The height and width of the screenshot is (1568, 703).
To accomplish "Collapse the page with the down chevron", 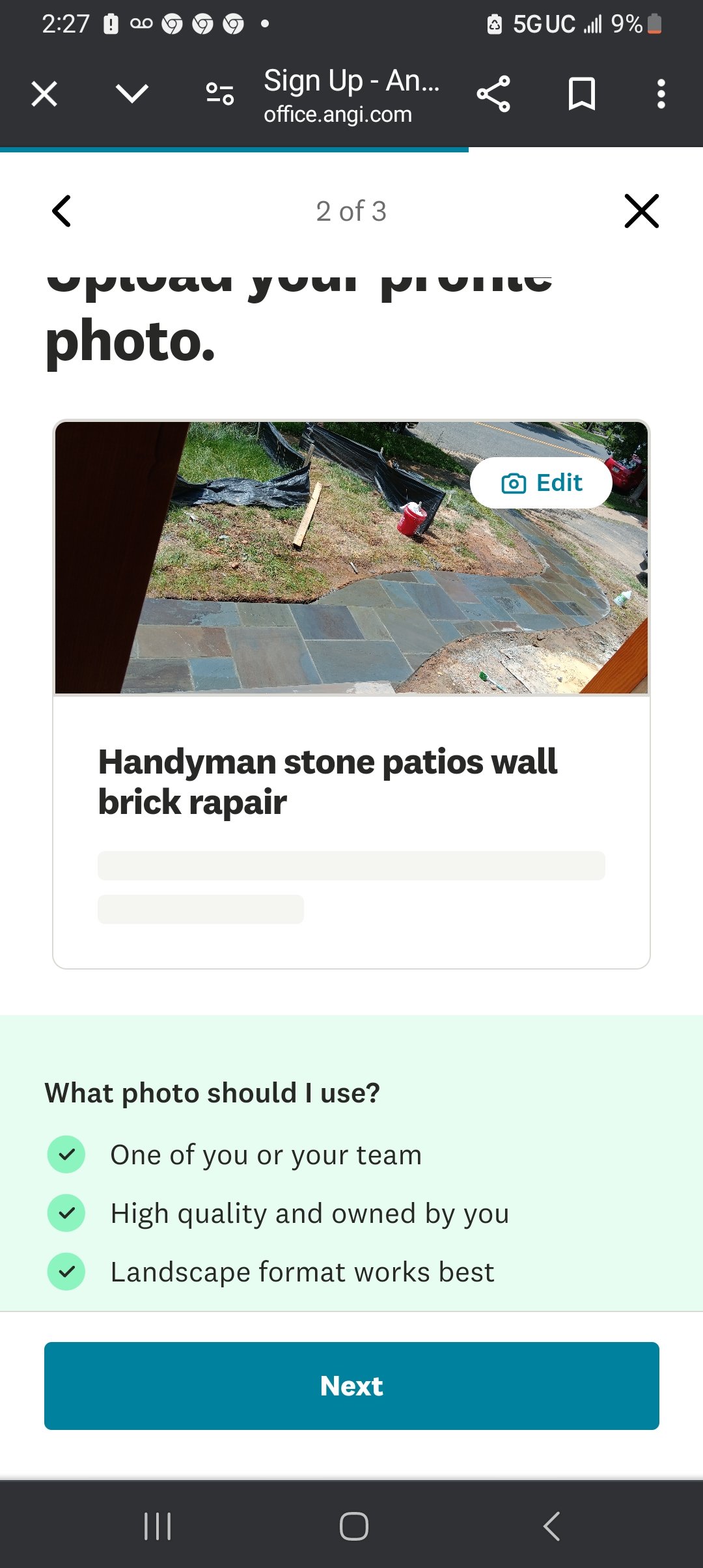I will pyautogui.click(x=131, y=93).
